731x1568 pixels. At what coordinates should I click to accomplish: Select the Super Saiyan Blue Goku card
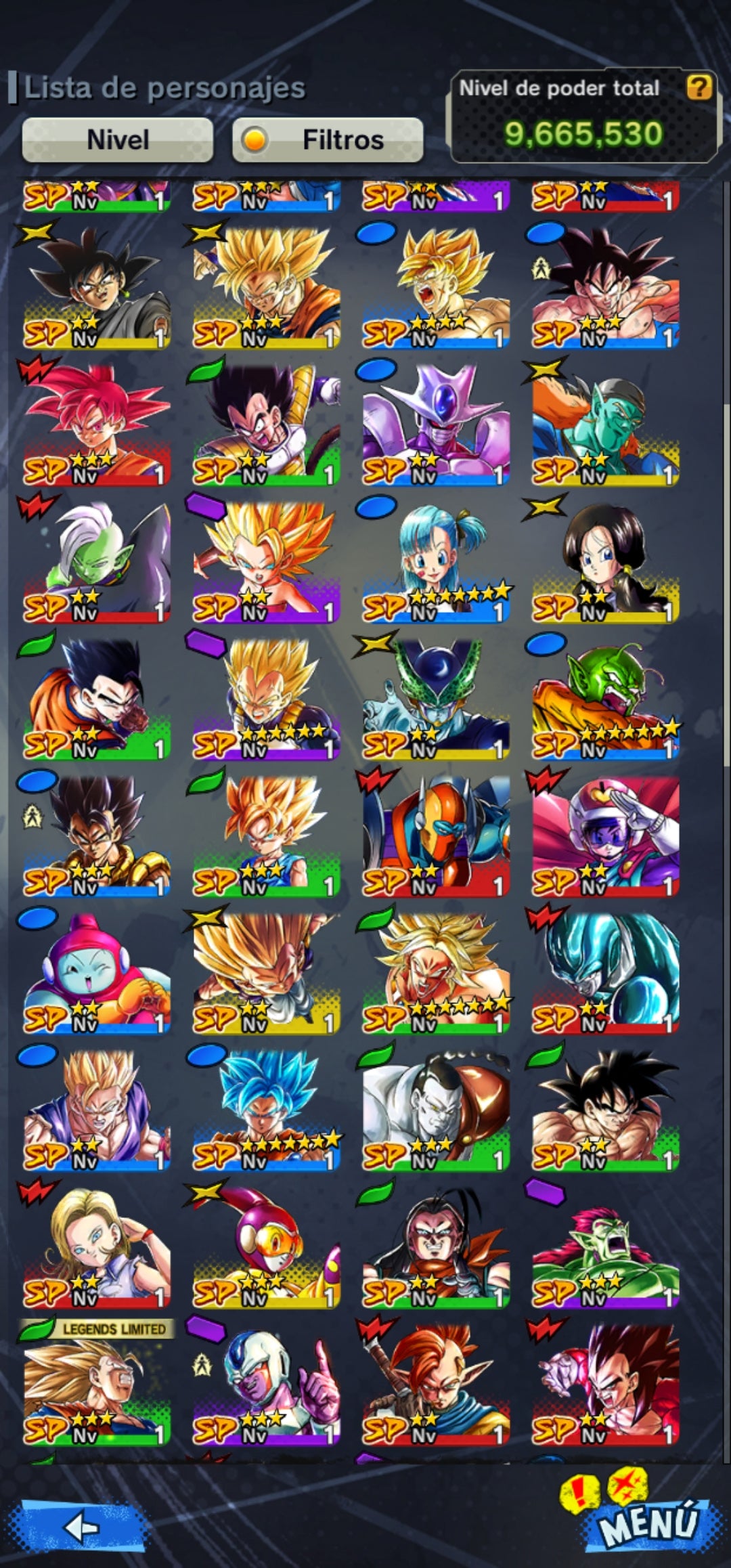pos(266,1110)
